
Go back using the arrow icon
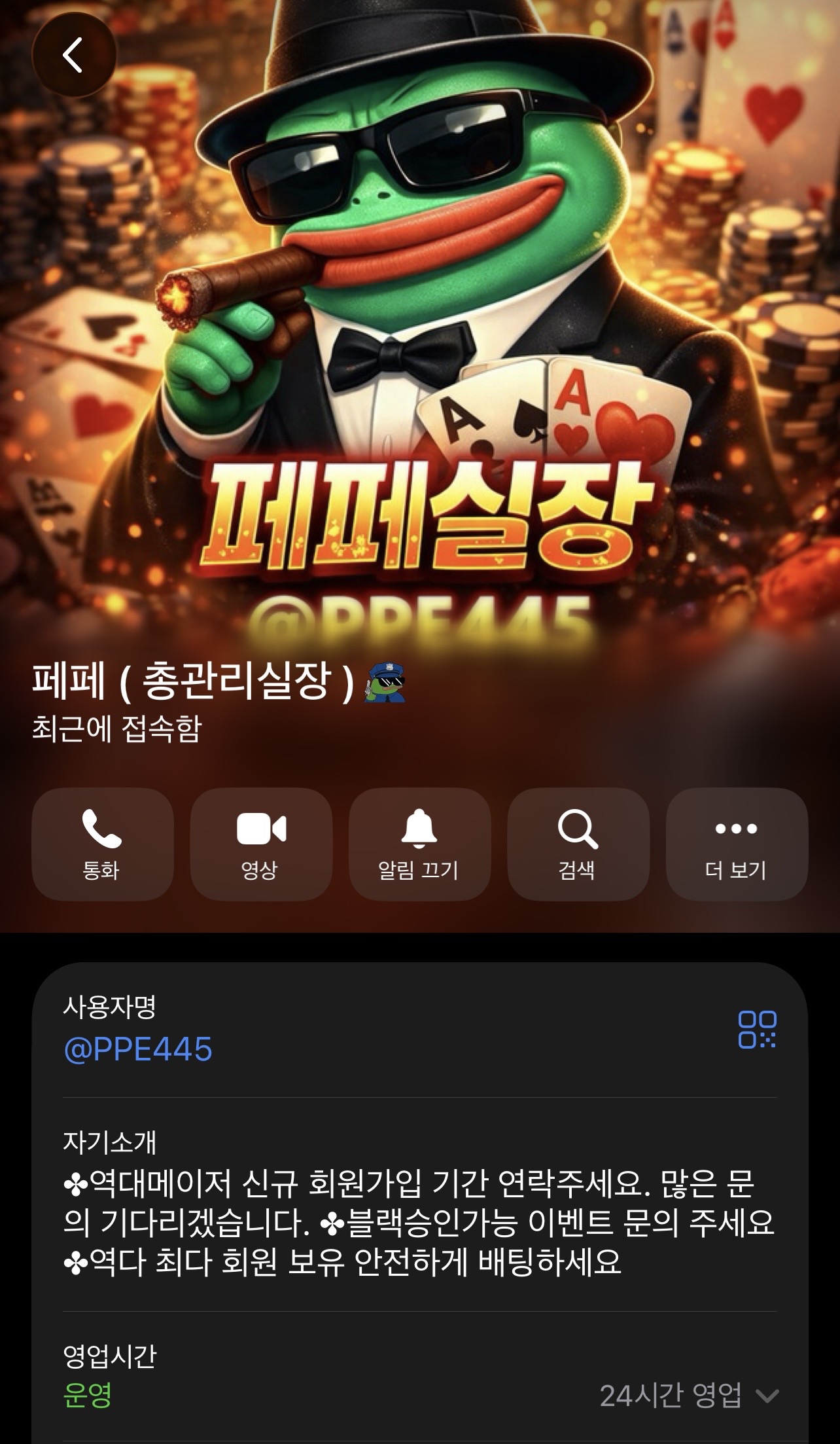point(74,55)
